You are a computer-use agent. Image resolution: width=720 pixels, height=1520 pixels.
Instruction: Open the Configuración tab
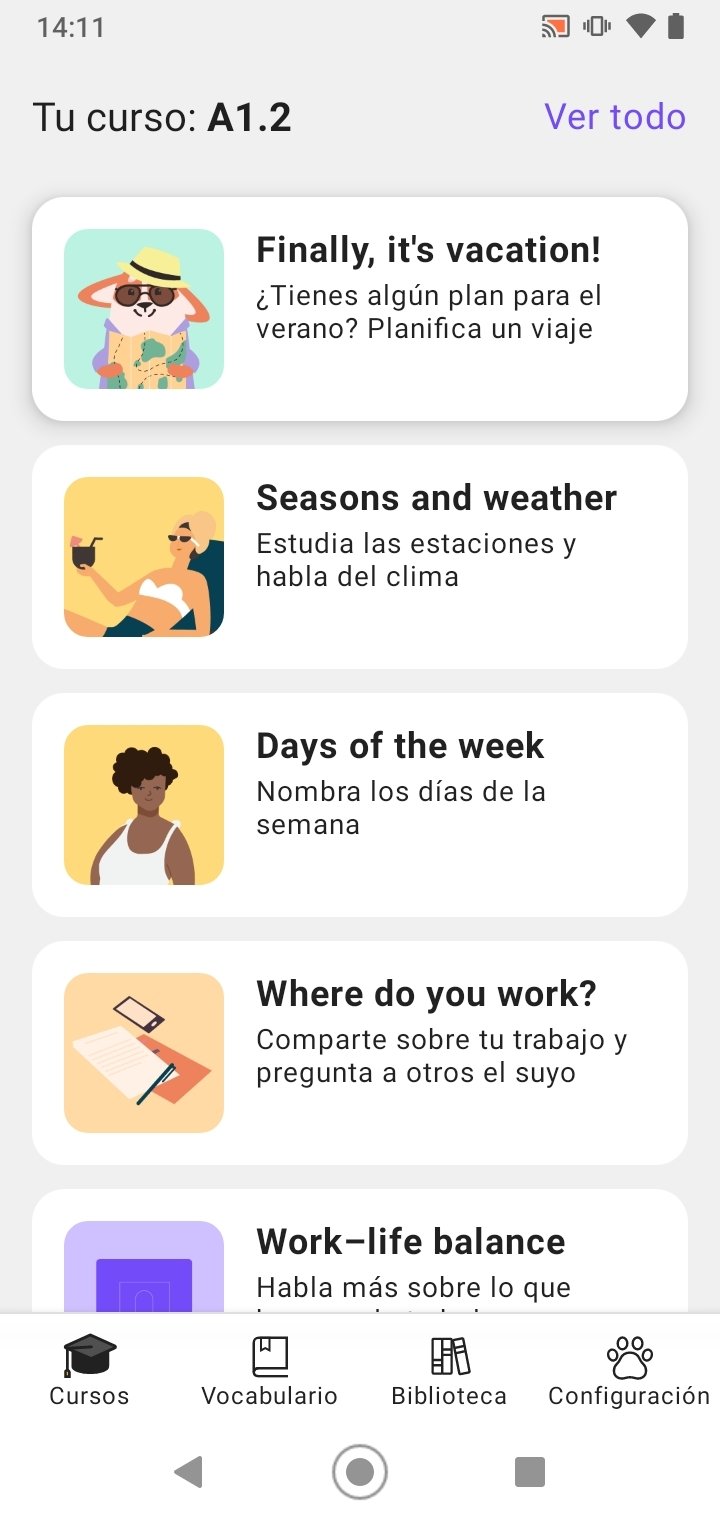click(x=629, y=1371)
